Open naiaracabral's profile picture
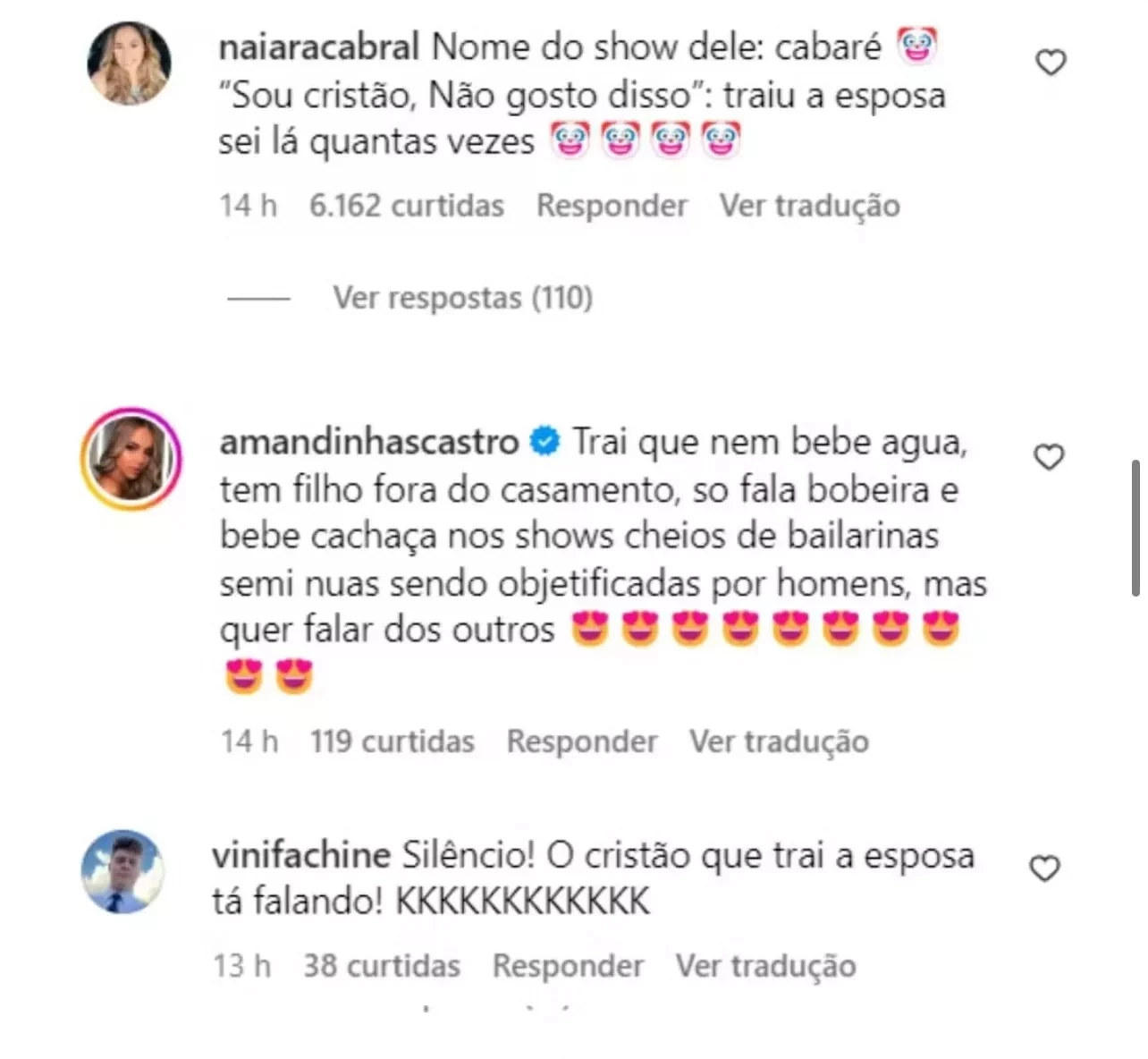Viewport: 1148px width, 1059px height. coord(129,64)
